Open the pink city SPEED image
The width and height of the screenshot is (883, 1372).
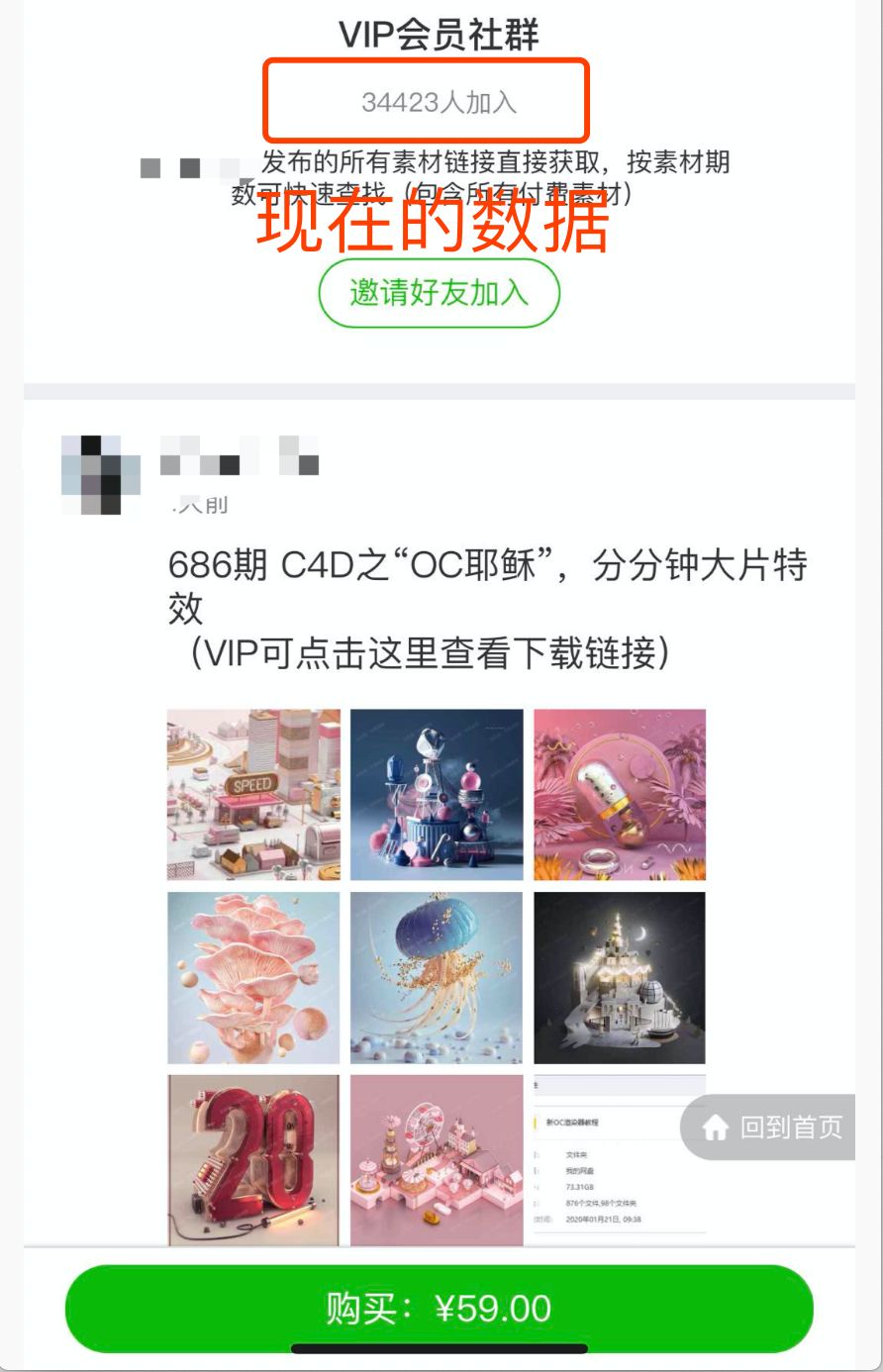click(253, 794)
